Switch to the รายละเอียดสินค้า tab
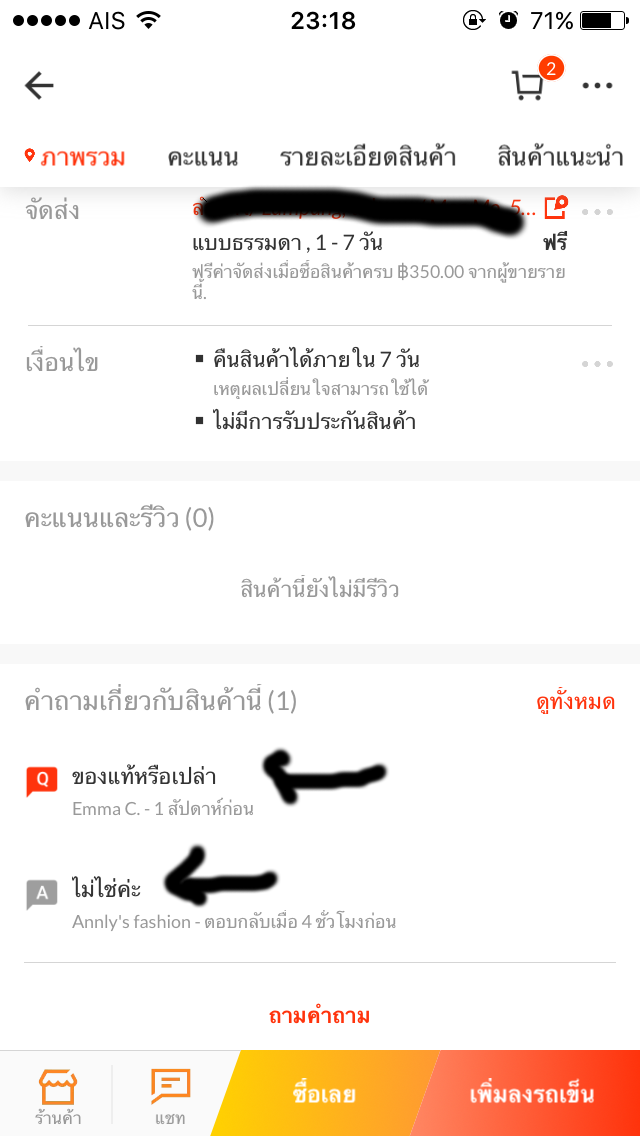 pos(367,157)
